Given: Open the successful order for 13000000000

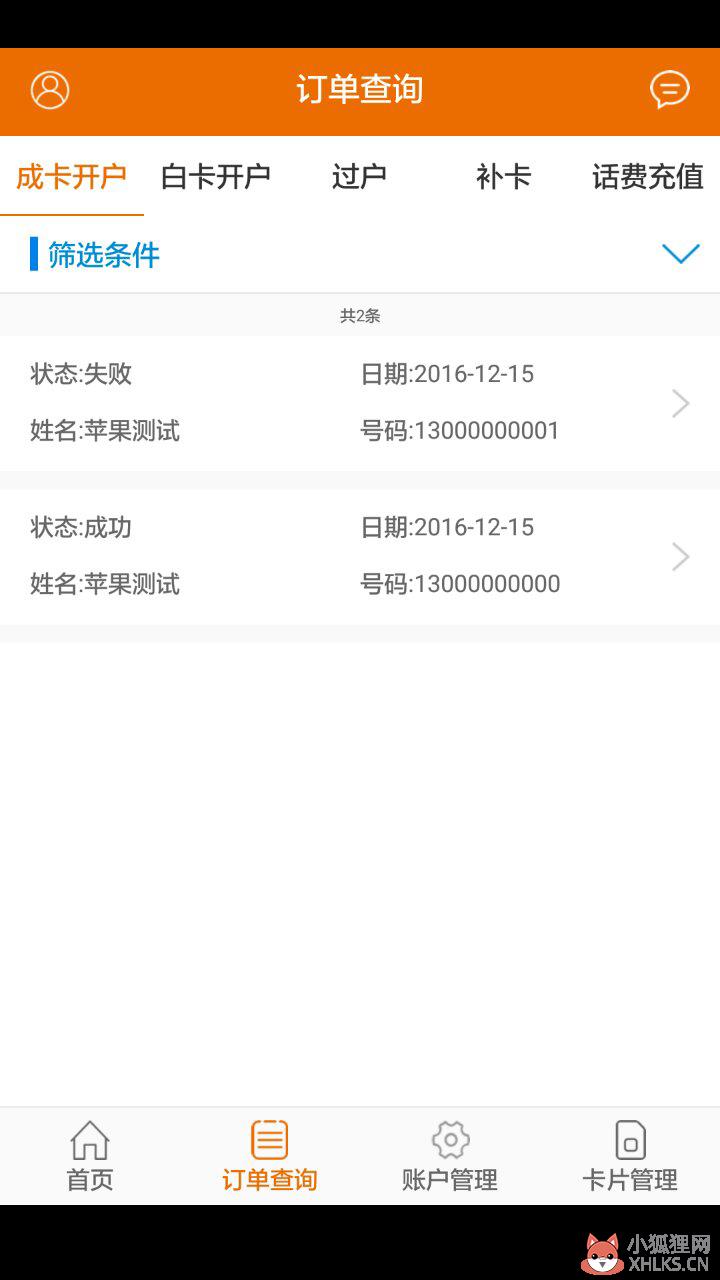Looking at the screenshot, I should point(360,556).
